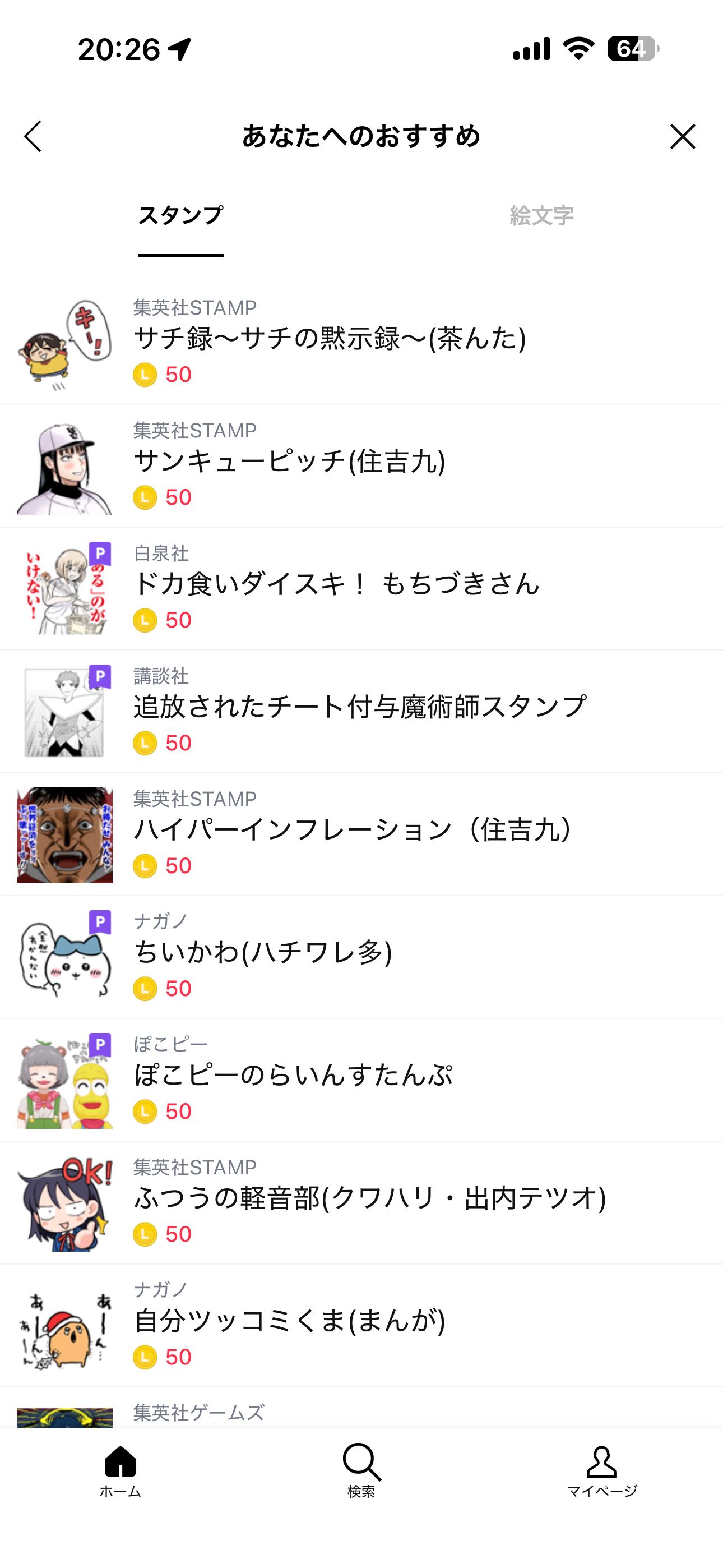
Task: Open 追放されたチート付与魔術師スタンプ
Action: point(359,707)
